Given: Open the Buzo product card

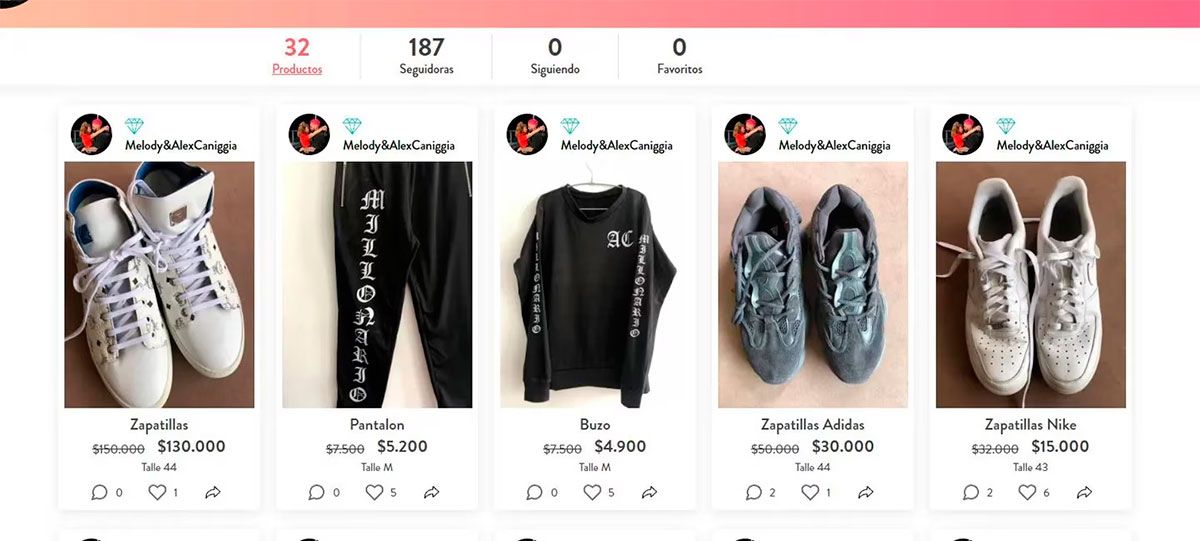Looking at the screenshot, I should 595,285.
